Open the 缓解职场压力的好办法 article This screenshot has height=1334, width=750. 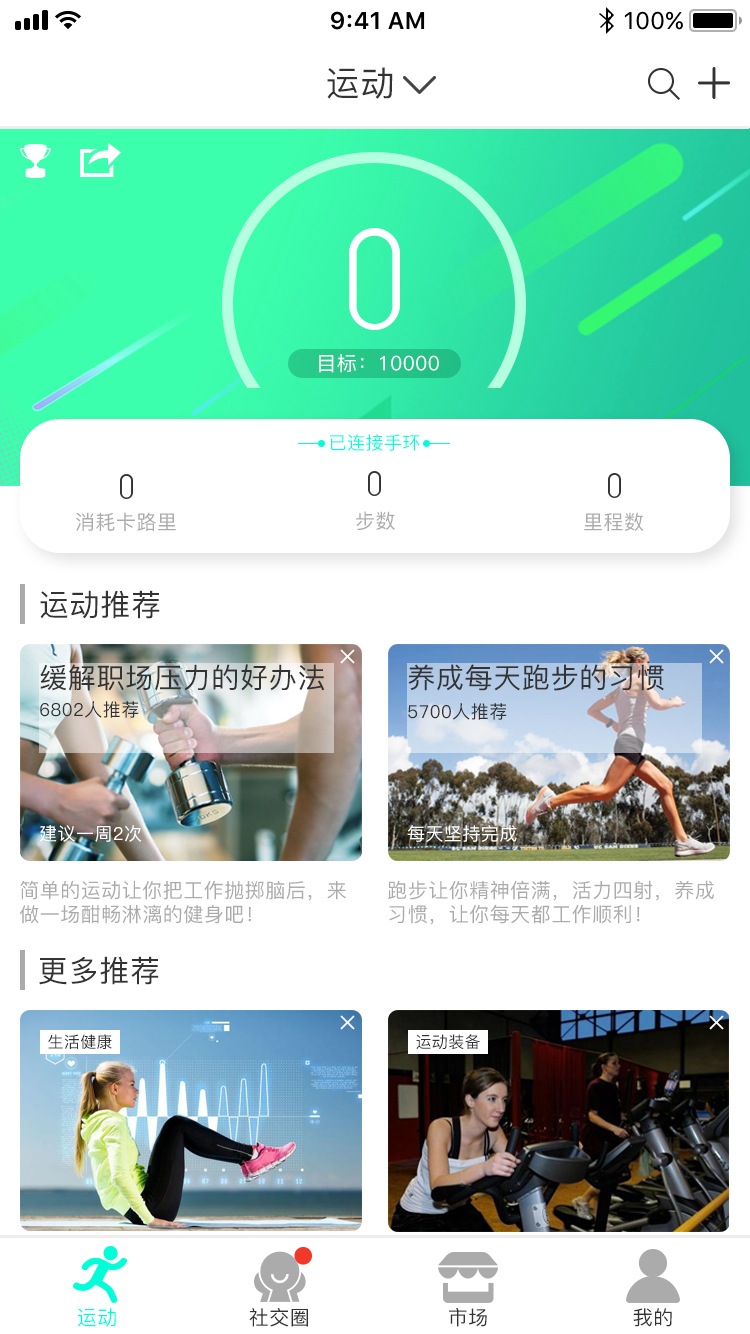(x=190, y=753)
